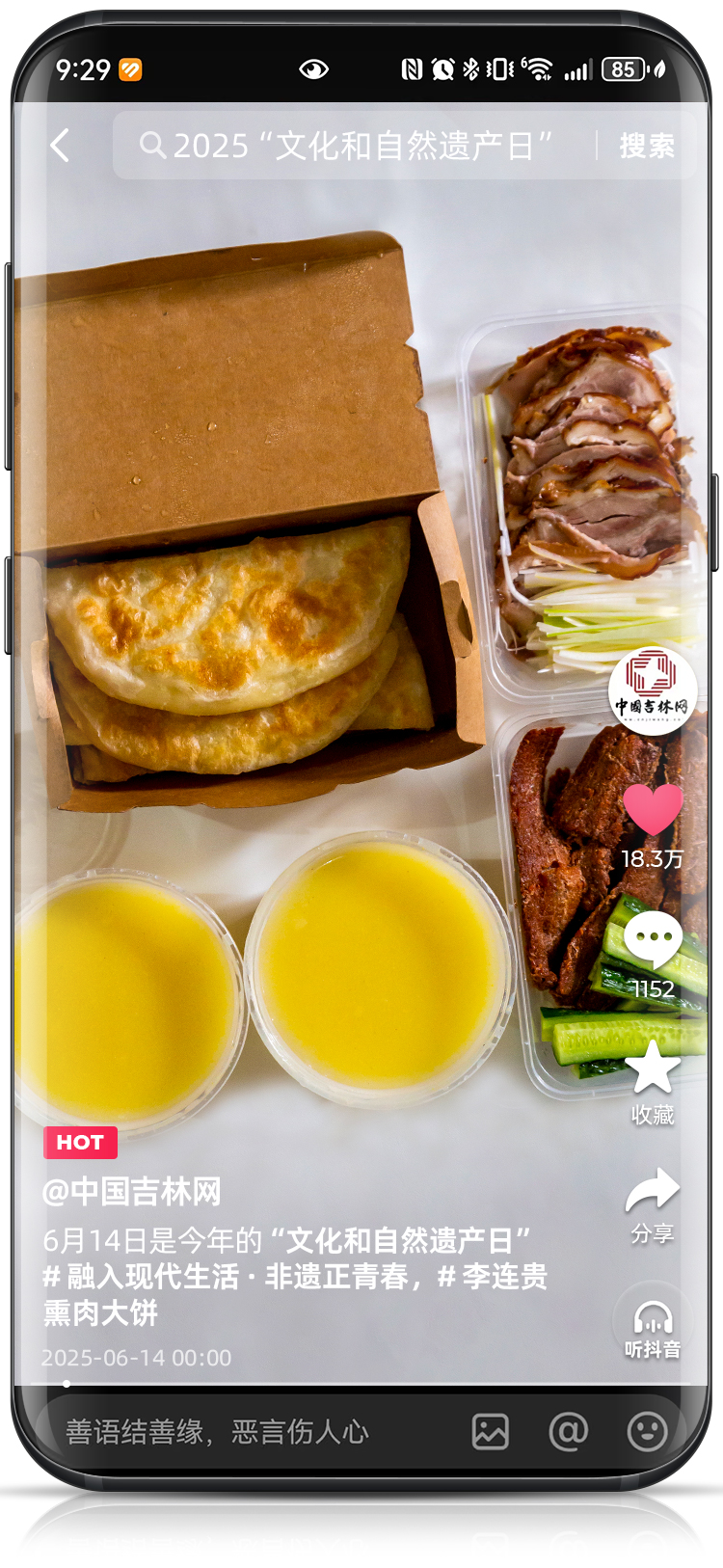Tap the 搜索 button
Image resolution: width=723 pixels, height=1568 pixels.
pyautogui.click(x=646, y=146)
